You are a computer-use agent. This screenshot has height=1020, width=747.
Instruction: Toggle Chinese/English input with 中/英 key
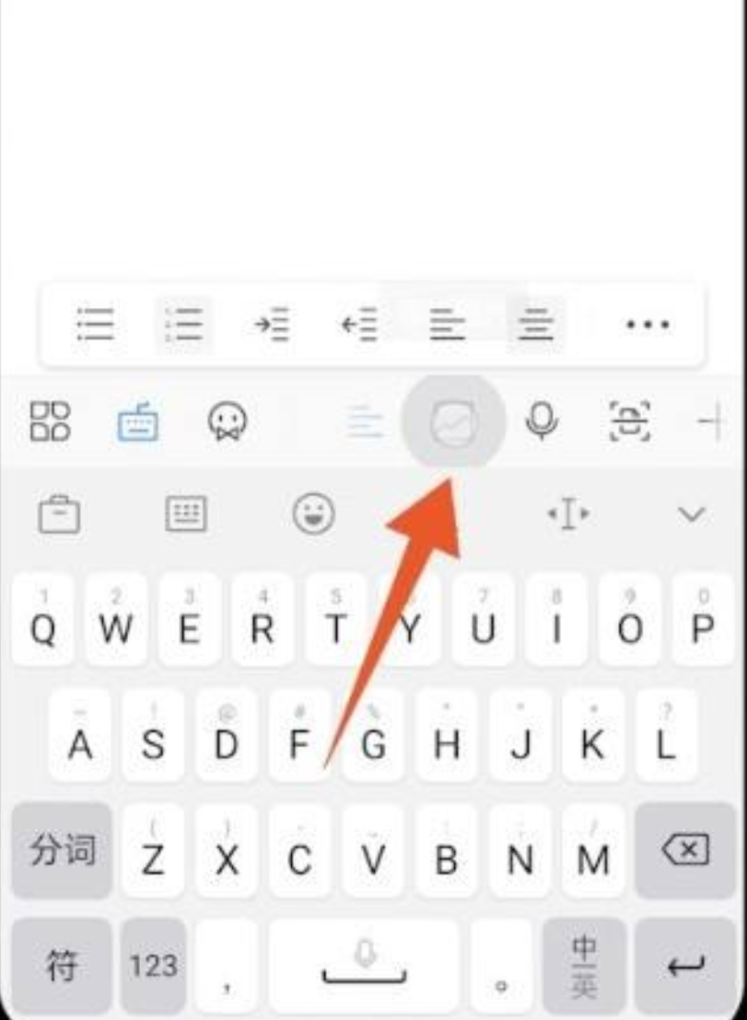tap(585, 966)
